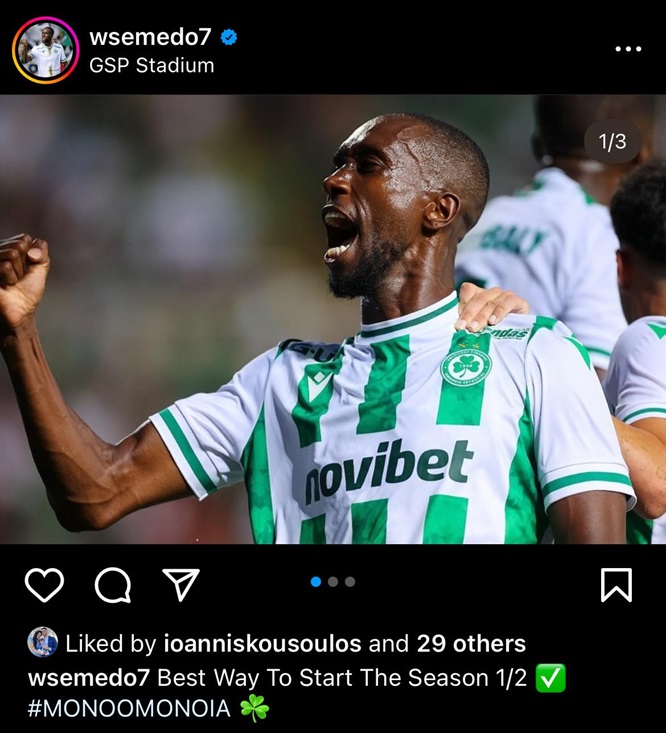Image resolution: width=666 pixels, height=733 pixels.
Task: Open wsemedo7's story from the avatar
Action: [x=45, y=49]
